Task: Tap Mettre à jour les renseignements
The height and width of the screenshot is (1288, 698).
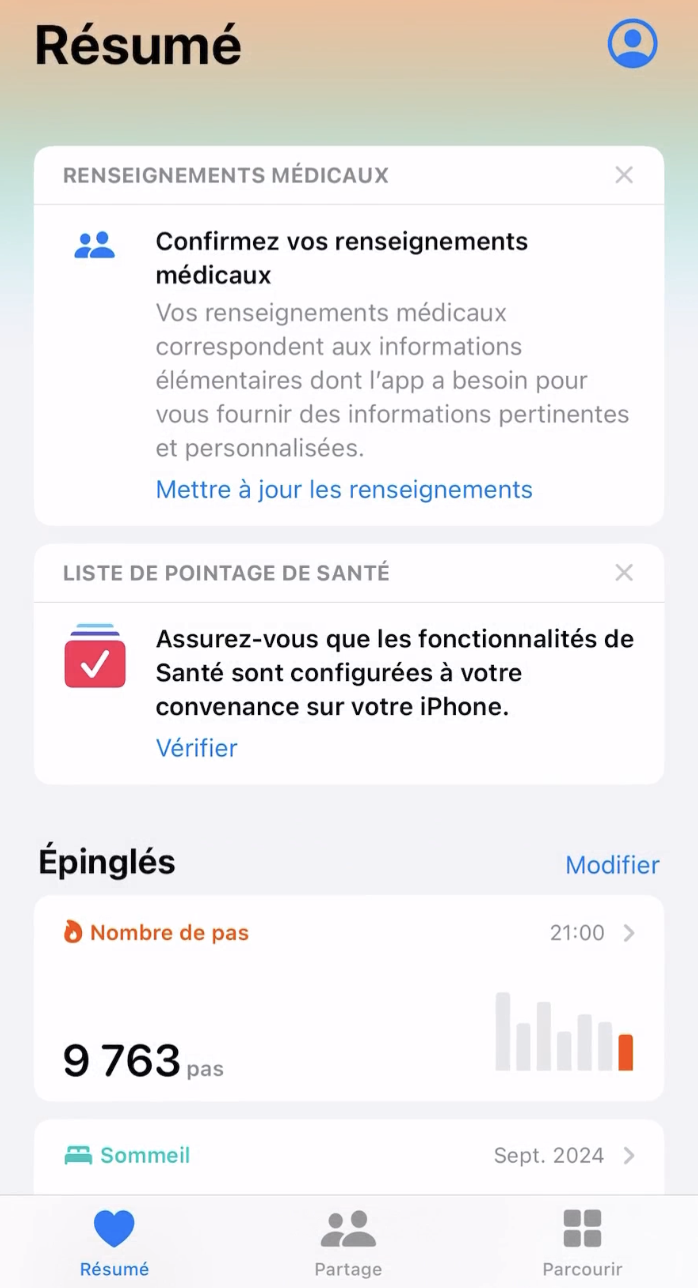Action: point(344,489)
